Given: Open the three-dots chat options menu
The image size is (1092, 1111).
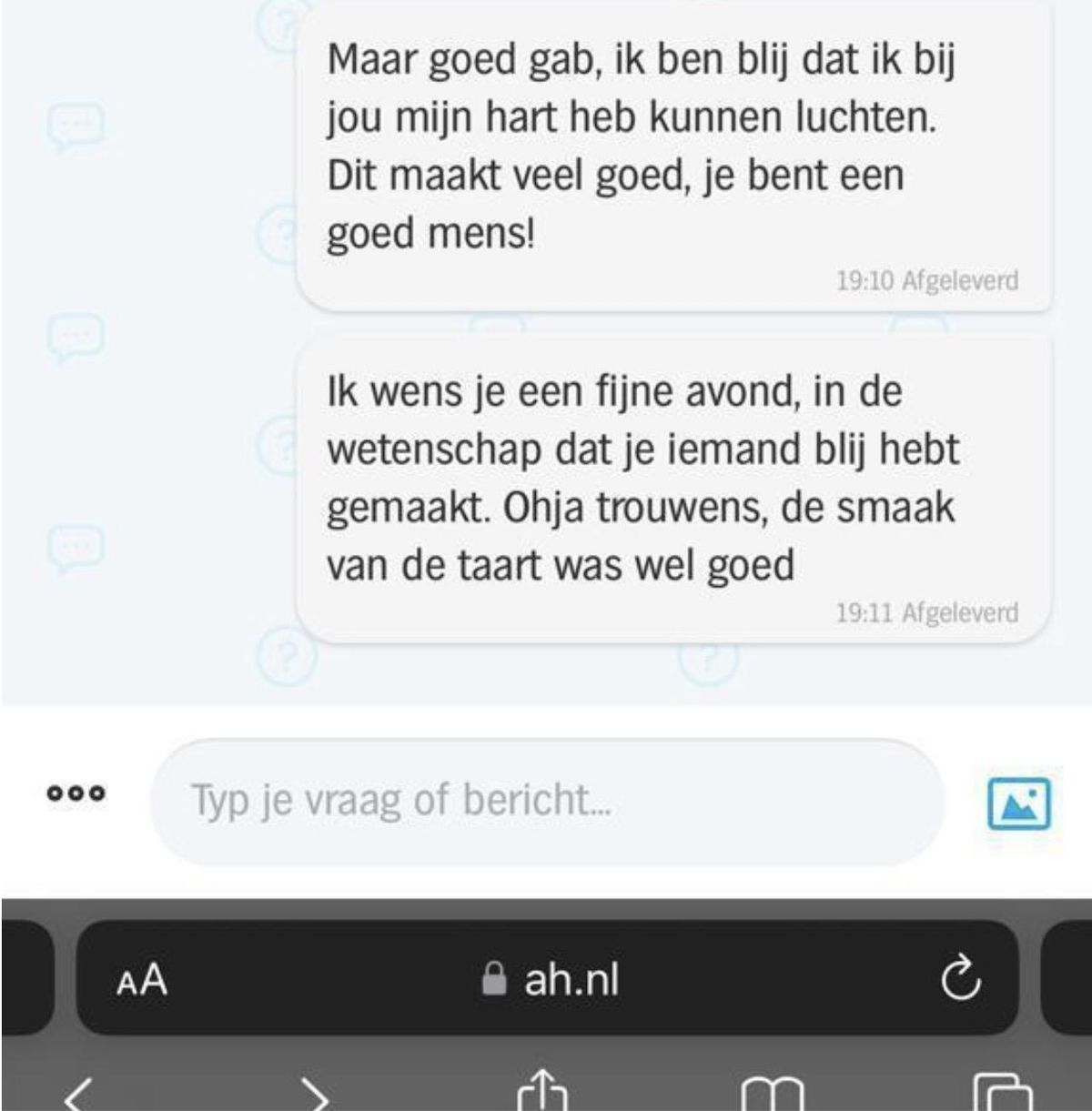Looking at the screenshot, I should click(x=76, y=793).
